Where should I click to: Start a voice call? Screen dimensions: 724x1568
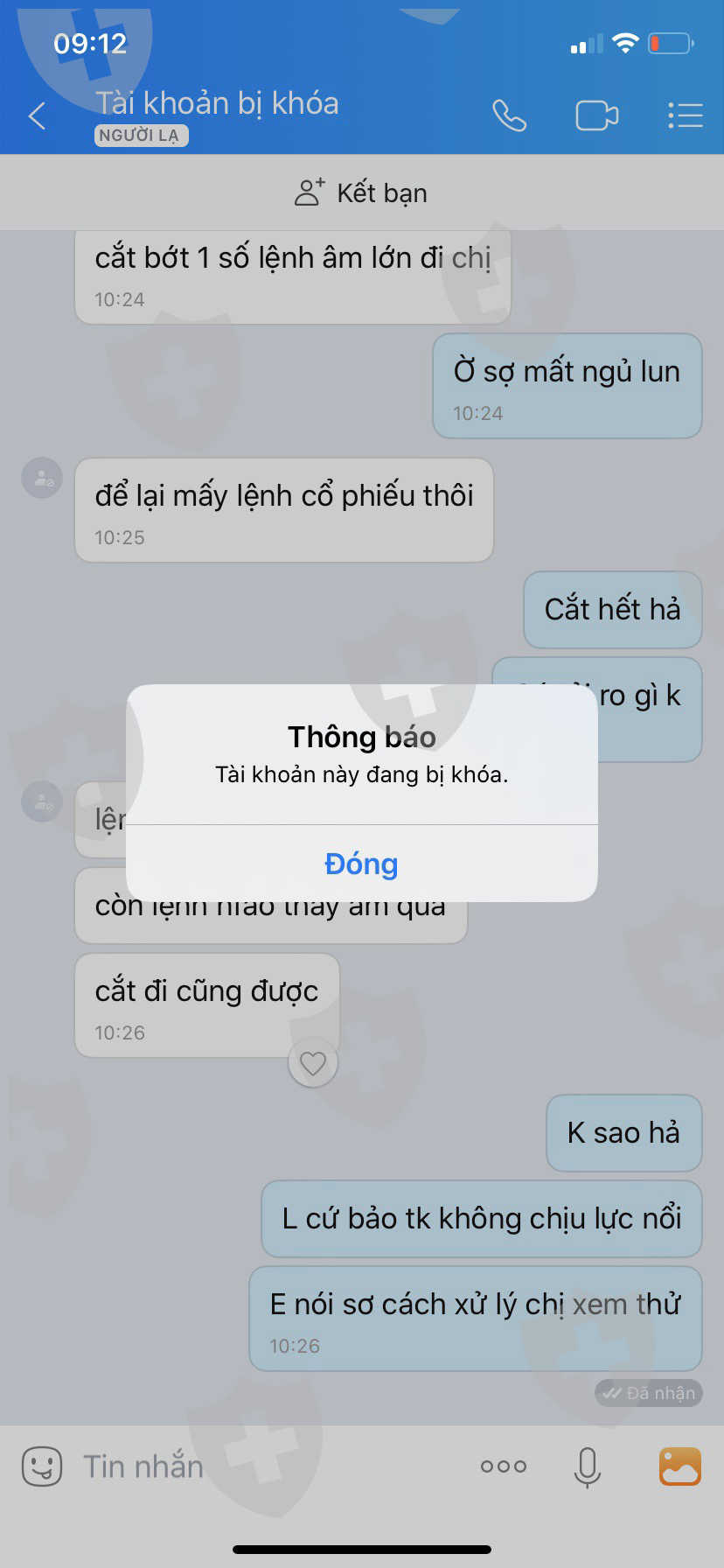[x=509, y=115]
